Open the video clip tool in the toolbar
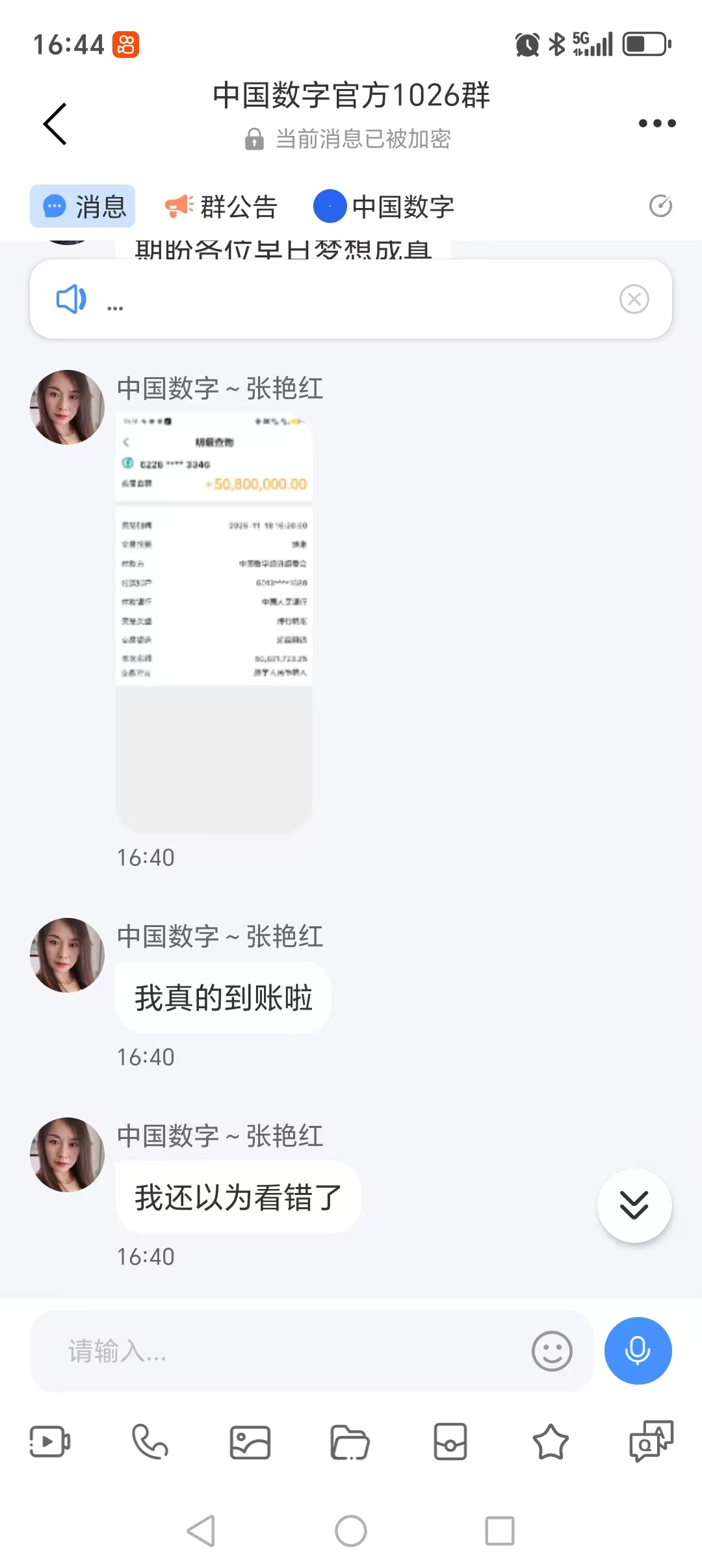The image size is (702, 1568). (49, 1443)
